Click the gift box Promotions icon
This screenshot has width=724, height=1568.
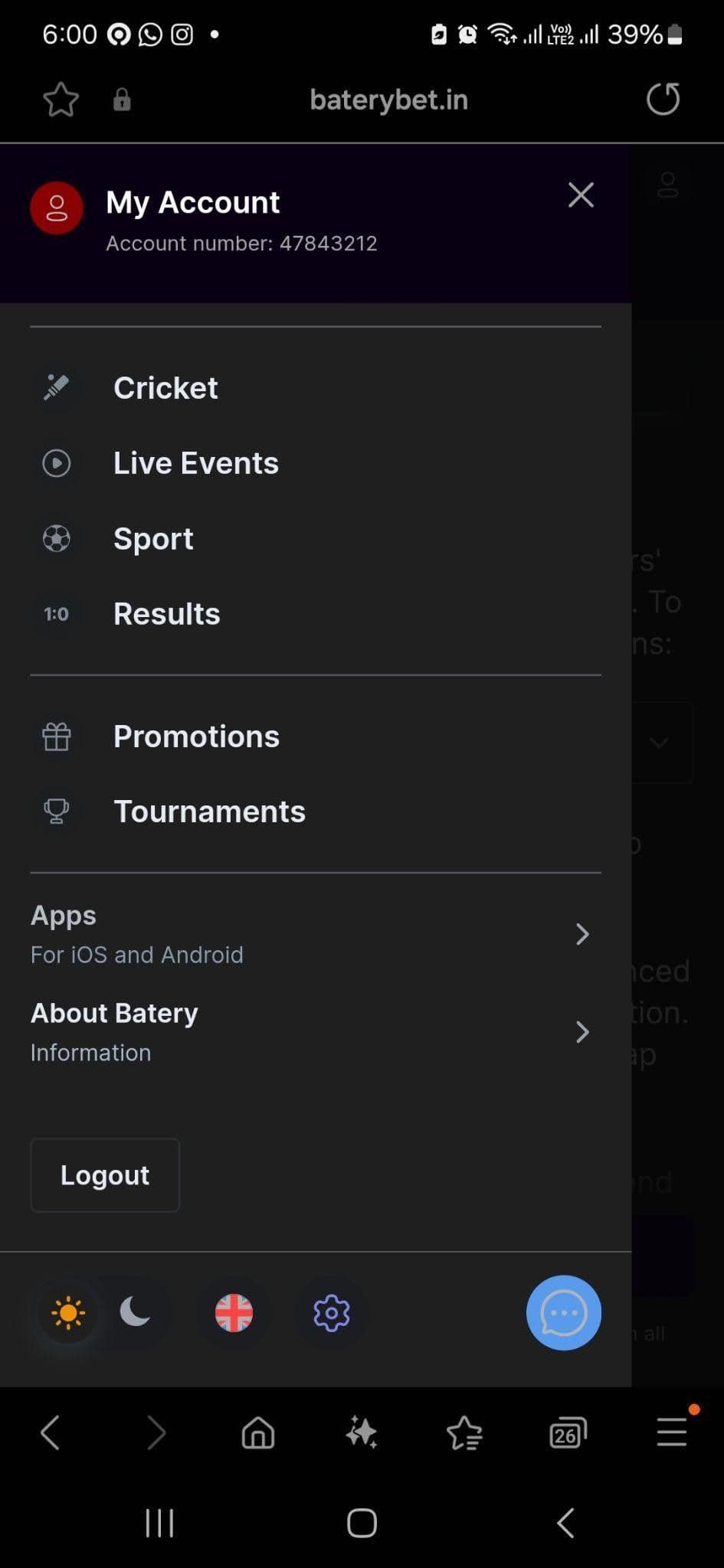(x=56, y=736)
